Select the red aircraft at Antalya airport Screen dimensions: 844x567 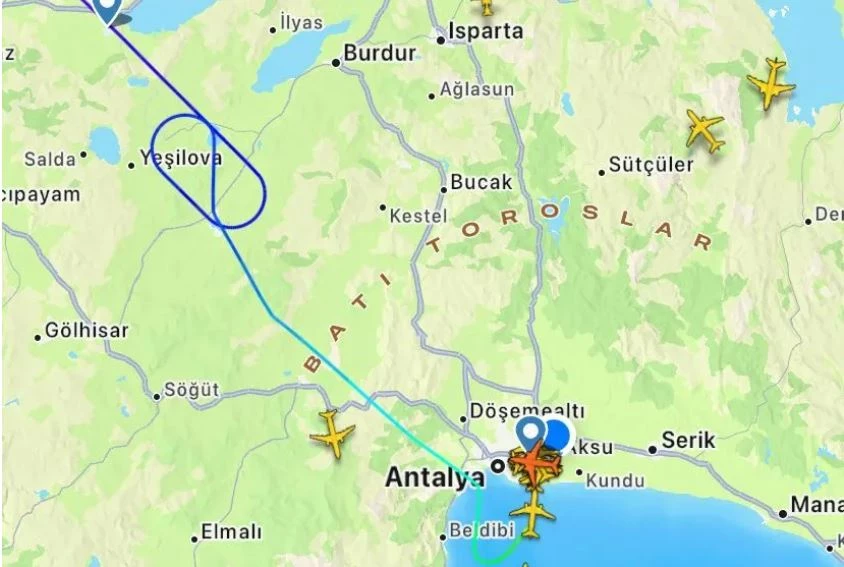[540, 464]
